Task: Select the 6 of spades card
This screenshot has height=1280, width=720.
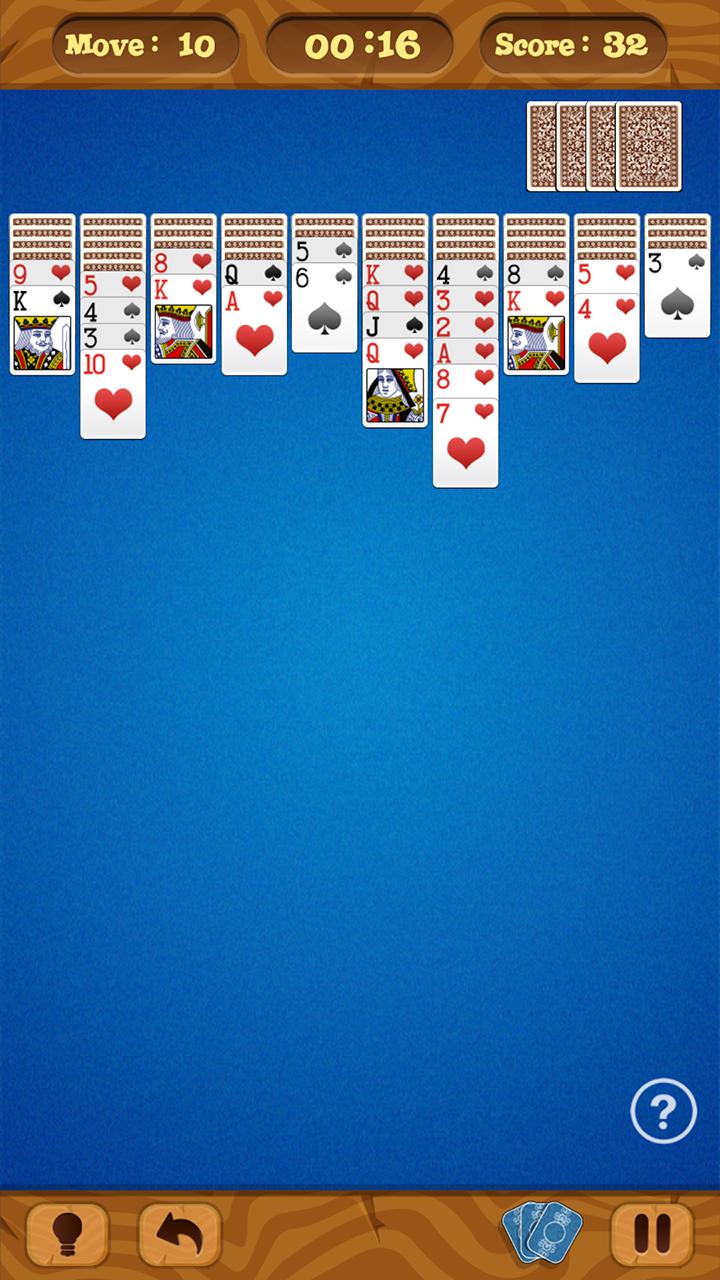Action: [x=325, y=310]
